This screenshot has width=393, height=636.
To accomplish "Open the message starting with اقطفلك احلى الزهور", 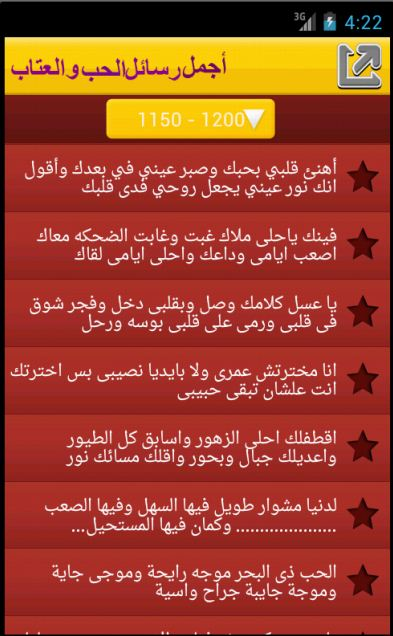I will pyautogui.click(x=201, y=449).
